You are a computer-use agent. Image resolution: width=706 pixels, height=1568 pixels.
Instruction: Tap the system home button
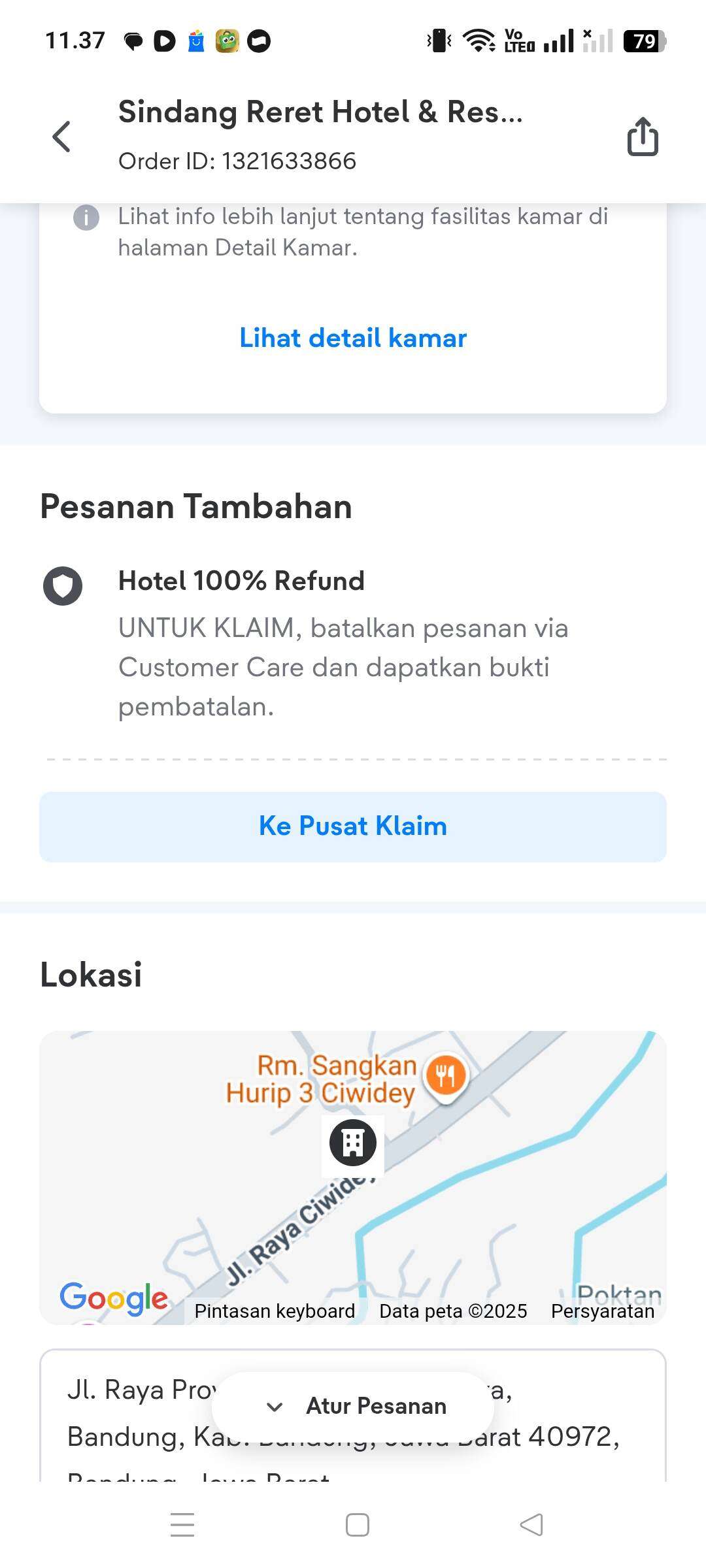tap(357, 1525)
